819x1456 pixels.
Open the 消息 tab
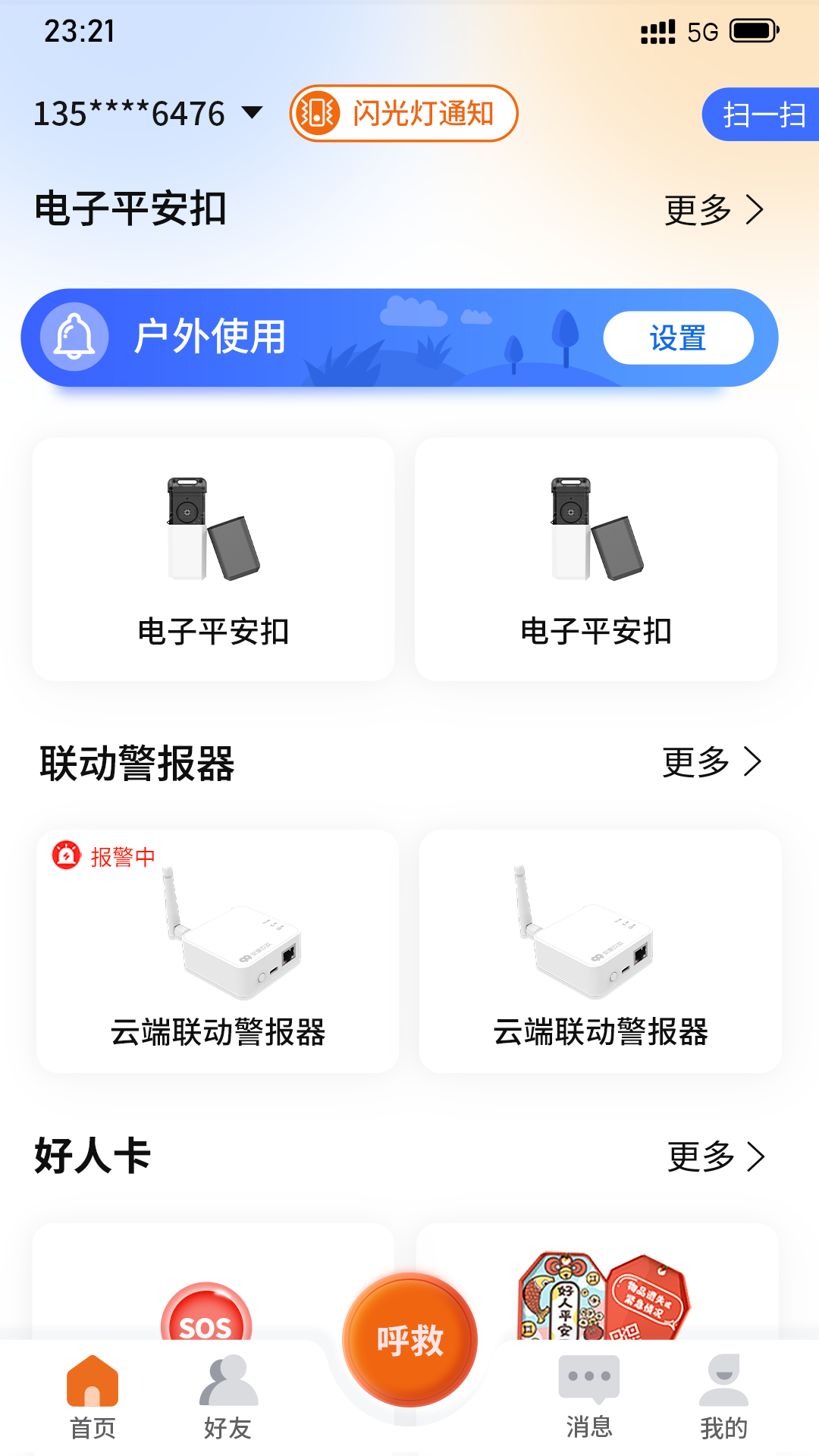coord(589,1397)
